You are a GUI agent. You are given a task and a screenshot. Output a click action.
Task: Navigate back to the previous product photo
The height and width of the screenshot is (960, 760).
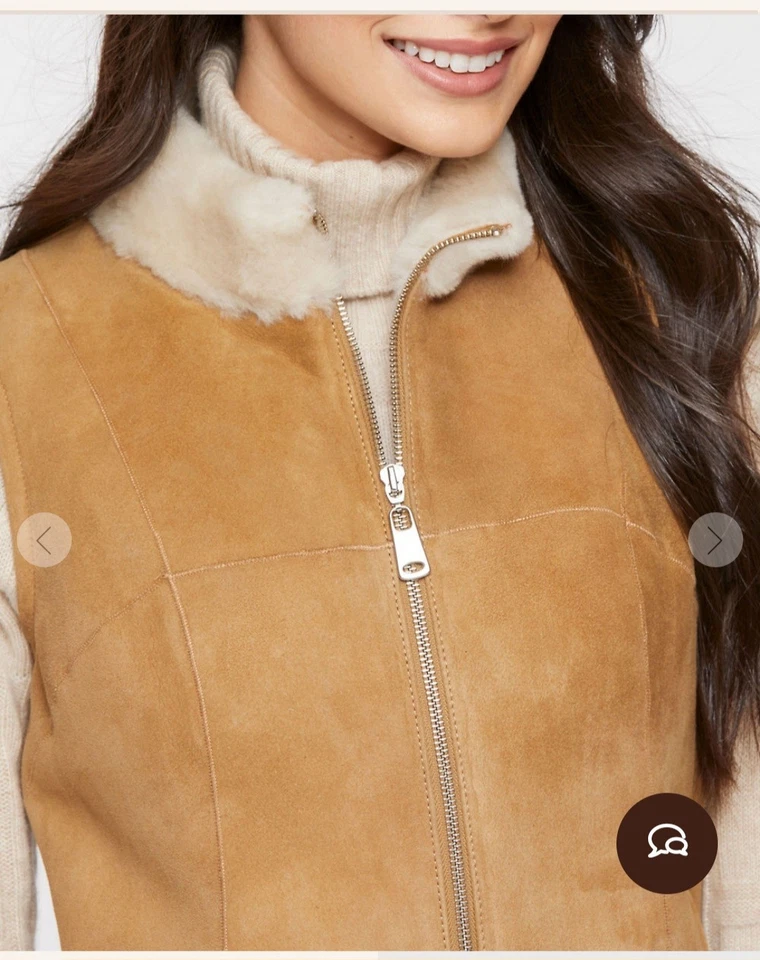coord(42,541)
